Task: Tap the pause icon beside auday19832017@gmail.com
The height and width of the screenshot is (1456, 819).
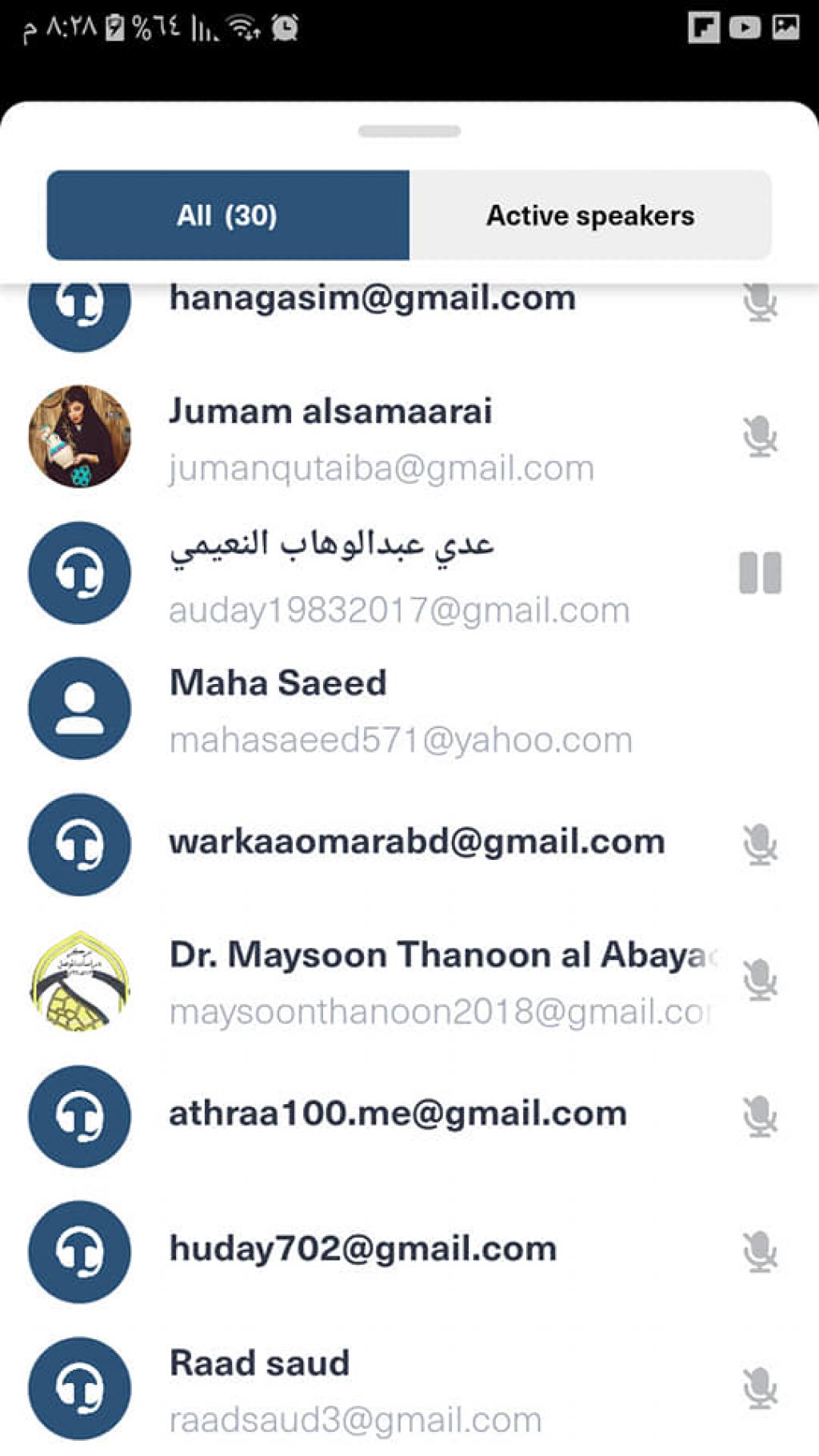Action: [x=759, y=573]
